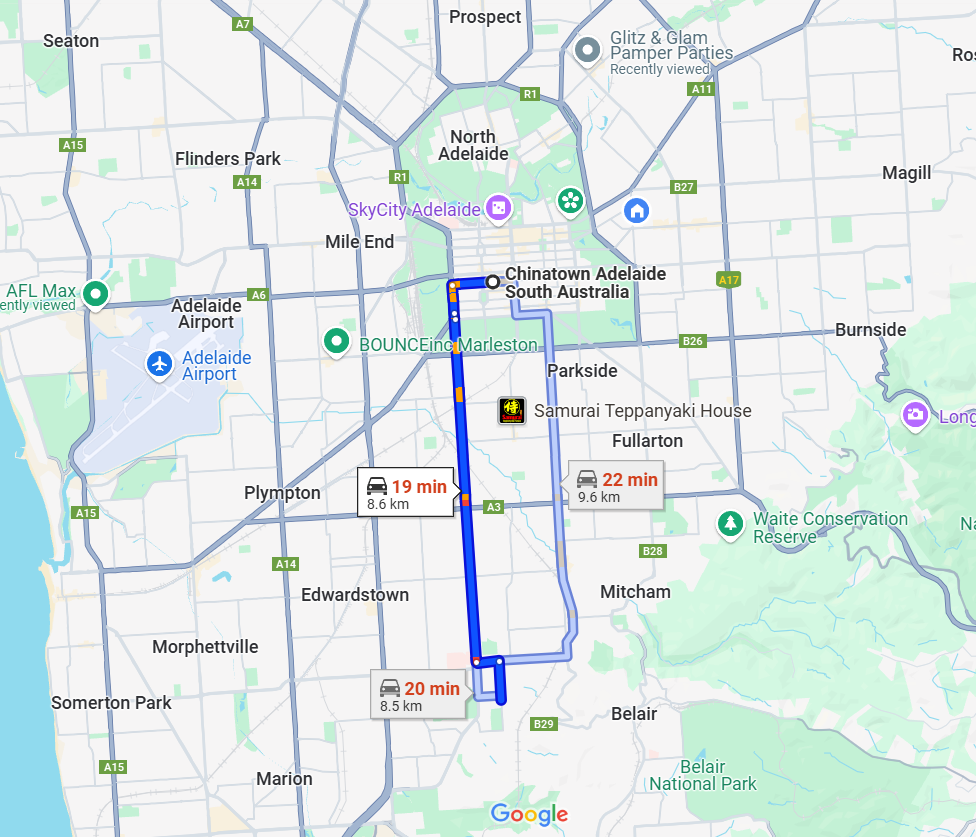Open Waite Conservation Reserve marker
976x837 pixels.
tap(732, 523)
